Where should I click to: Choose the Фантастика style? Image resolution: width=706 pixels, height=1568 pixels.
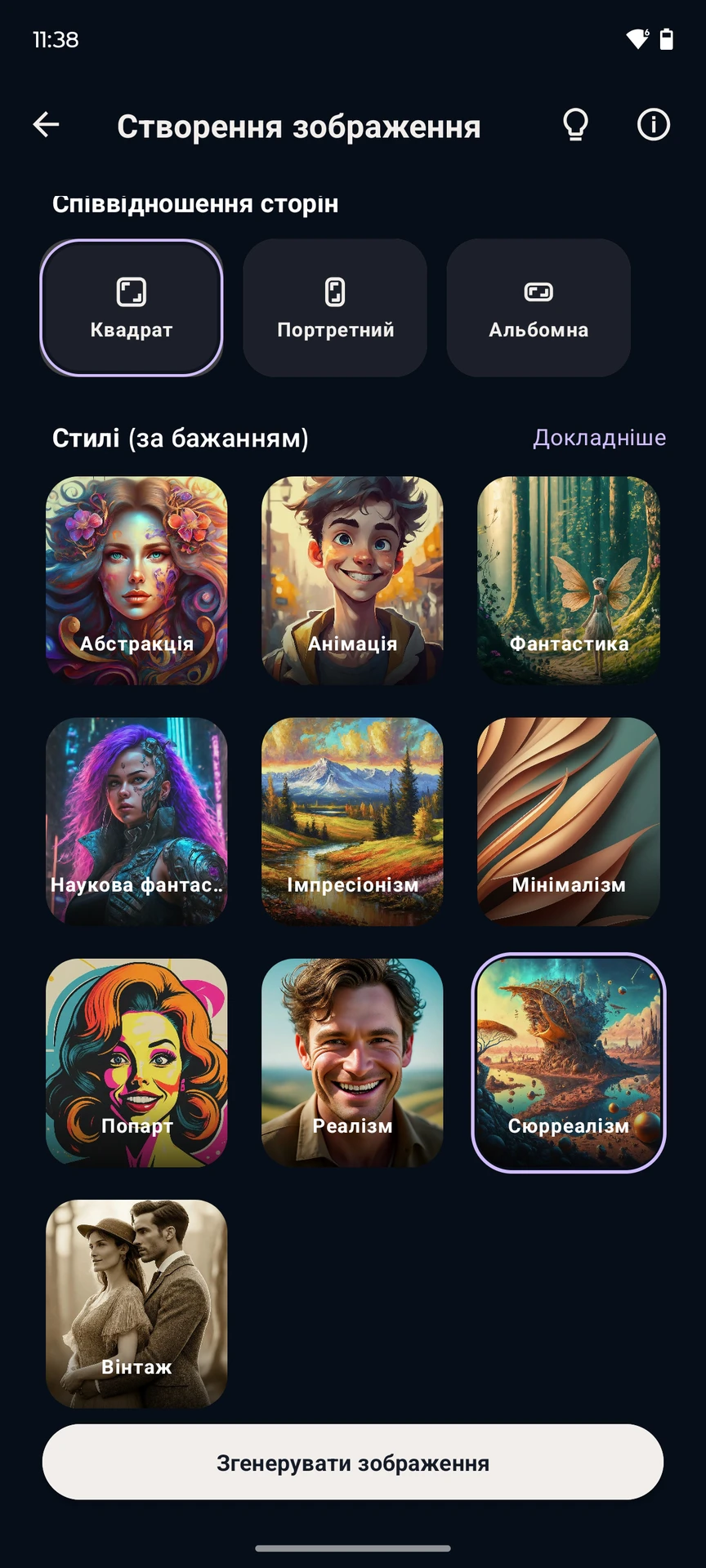coord(568,580)
